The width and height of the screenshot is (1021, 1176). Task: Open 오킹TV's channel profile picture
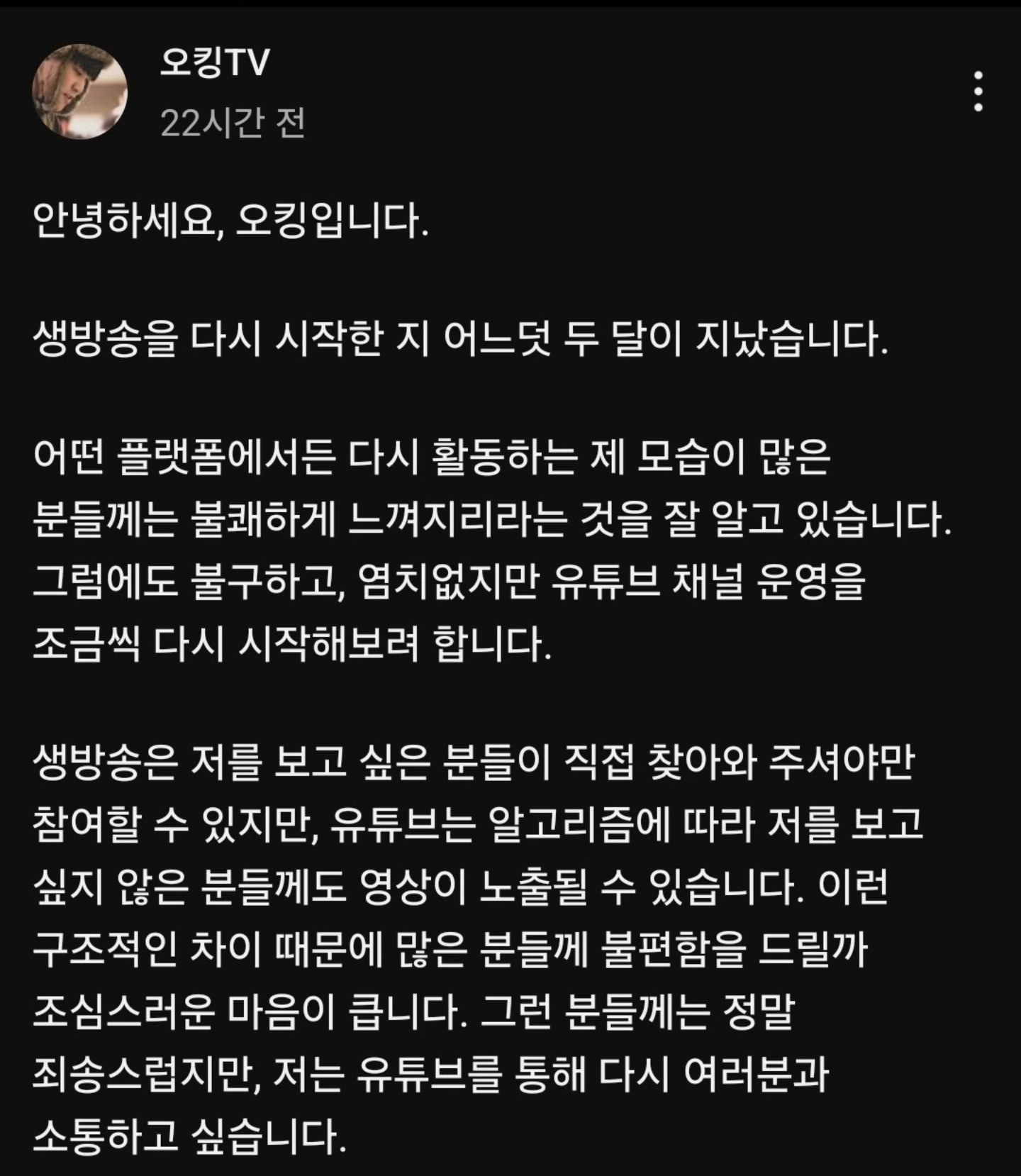tap(80, 91)
